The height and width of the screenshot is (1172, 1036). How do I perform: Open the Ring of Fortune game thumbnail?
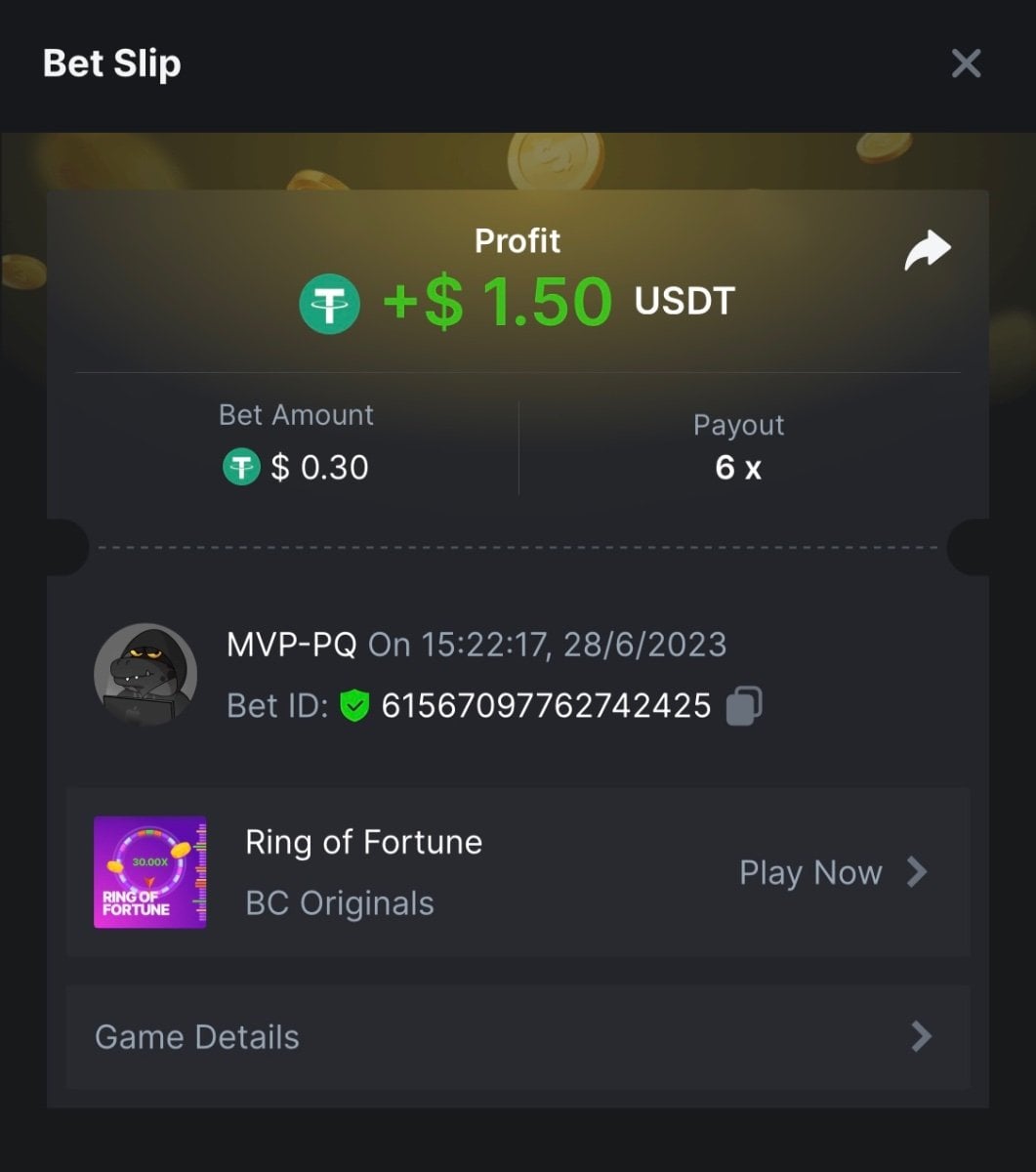[150, 872]
